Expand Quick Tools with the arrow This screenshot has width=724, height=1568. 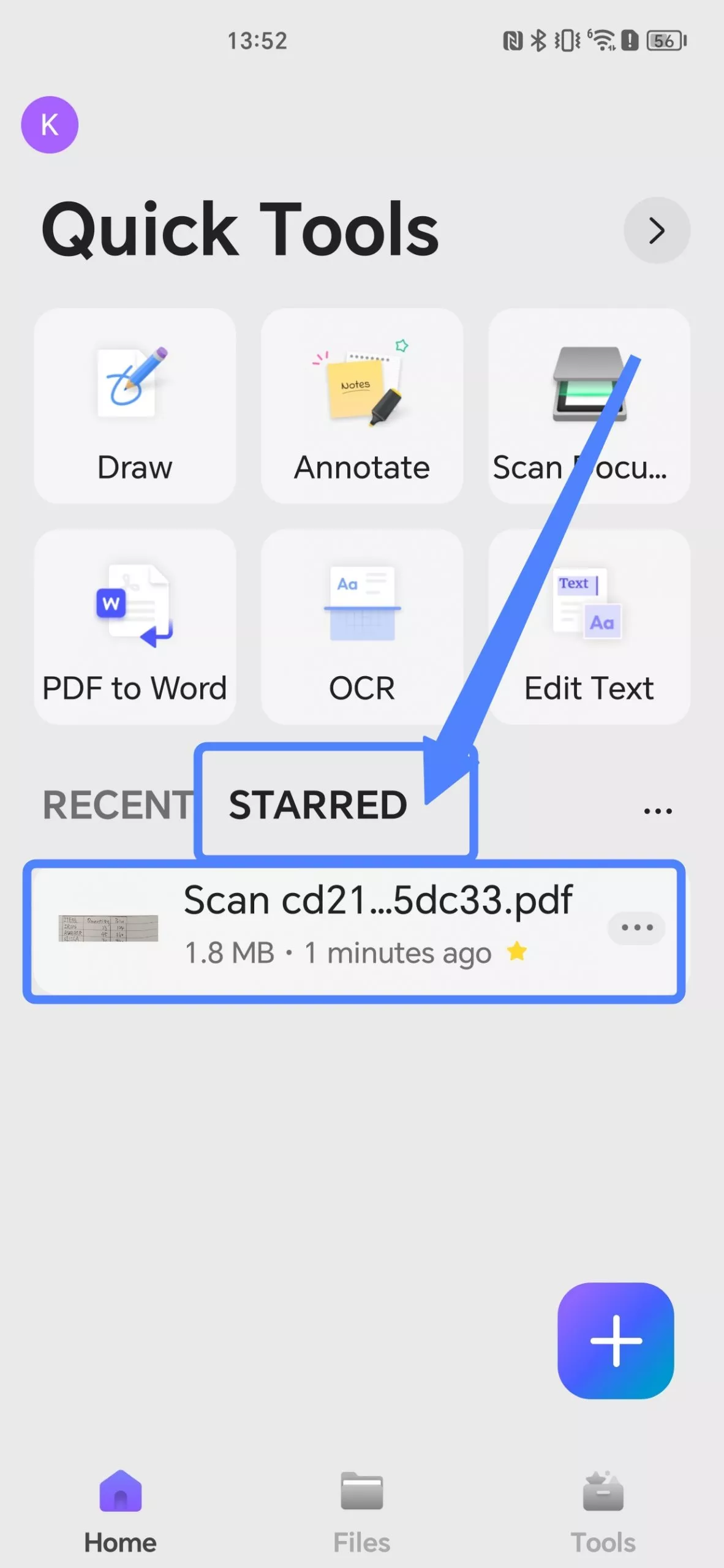pyautogui.click(x=657, y=230)
